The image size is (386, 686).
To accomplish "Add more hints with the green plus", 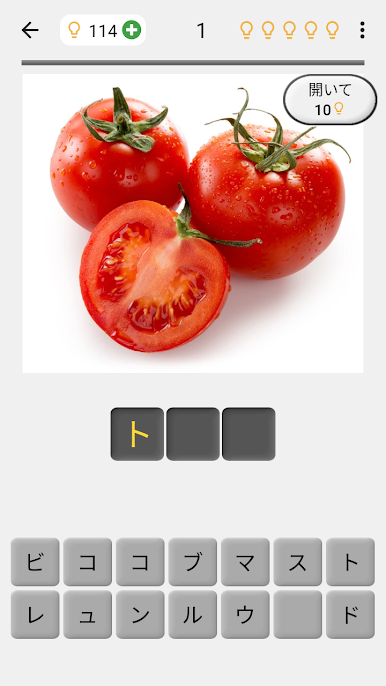I will pyautogui.click(x=131, y=31).
